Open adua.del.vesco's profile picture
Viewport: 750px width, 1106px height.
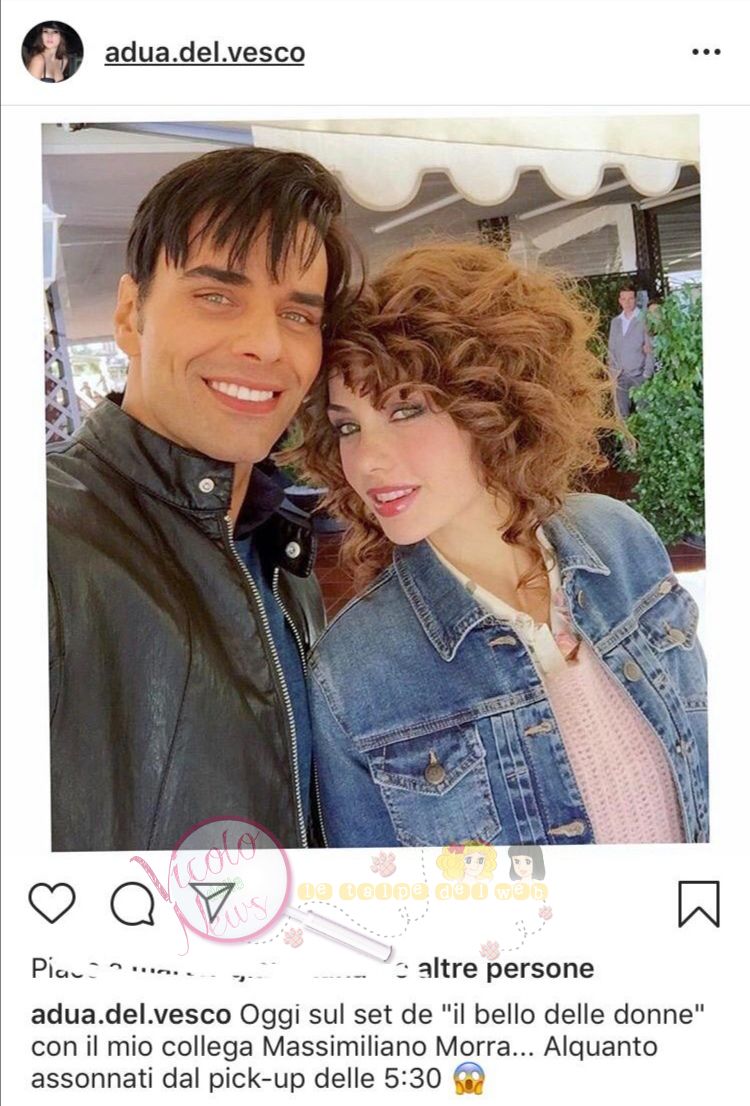(52, 52)
